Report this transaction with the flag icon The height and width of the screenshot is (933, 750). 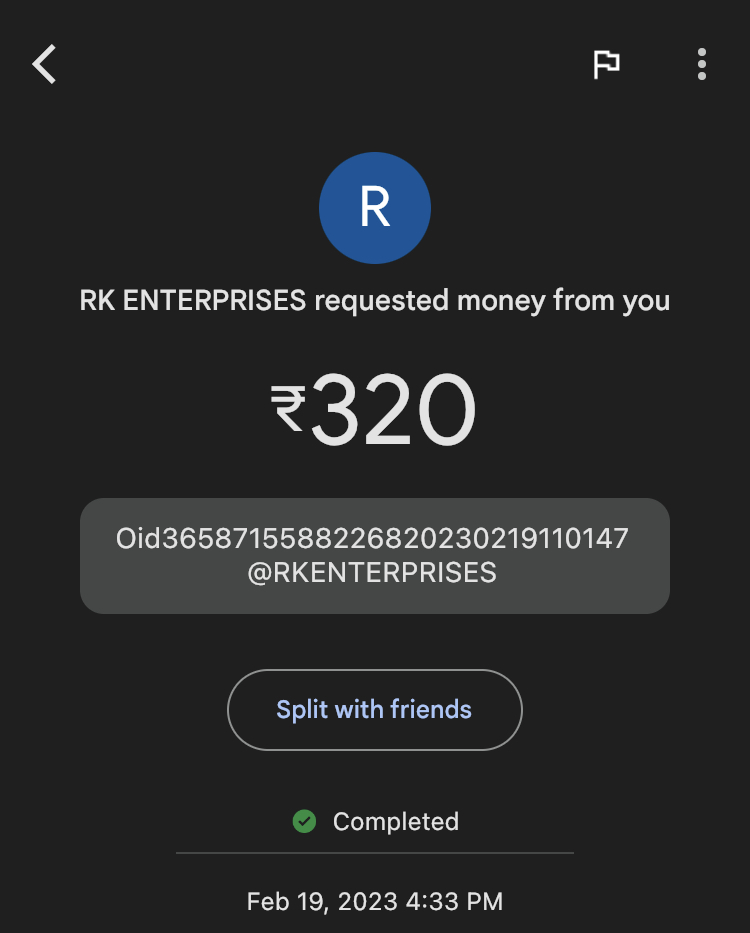(606, 65)
